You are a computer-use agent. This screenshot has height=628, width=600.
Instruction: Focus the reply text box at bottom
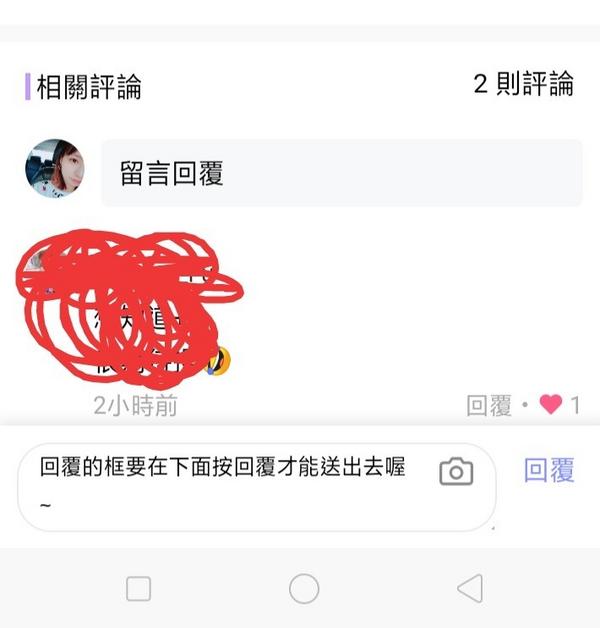(x=230, y=483)
